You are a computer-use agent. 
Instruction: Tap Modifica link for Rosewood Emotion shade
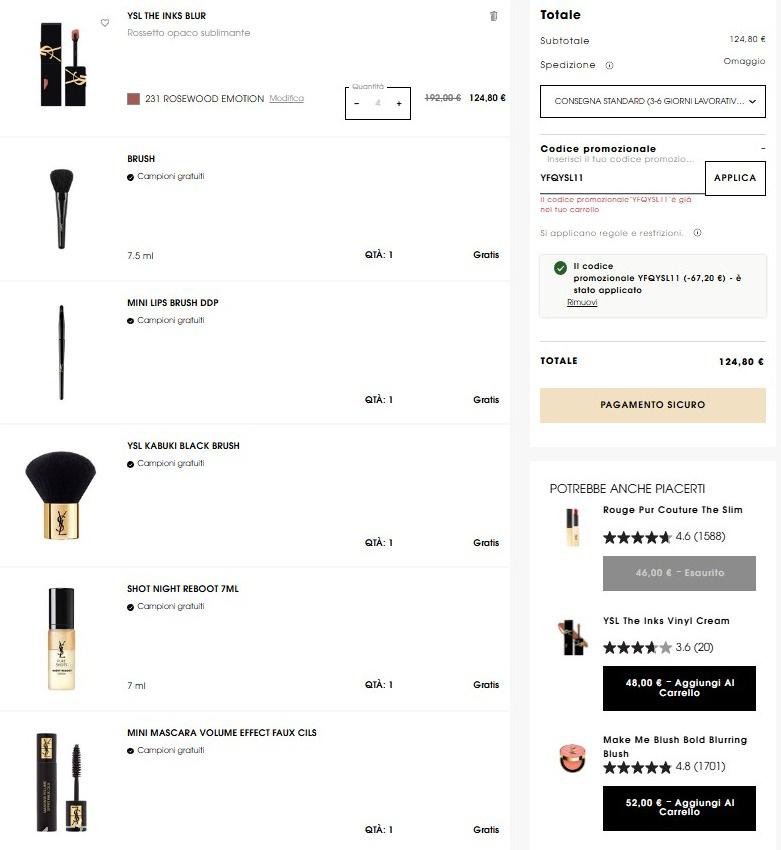pyautogui.click(x=286, y=98)
